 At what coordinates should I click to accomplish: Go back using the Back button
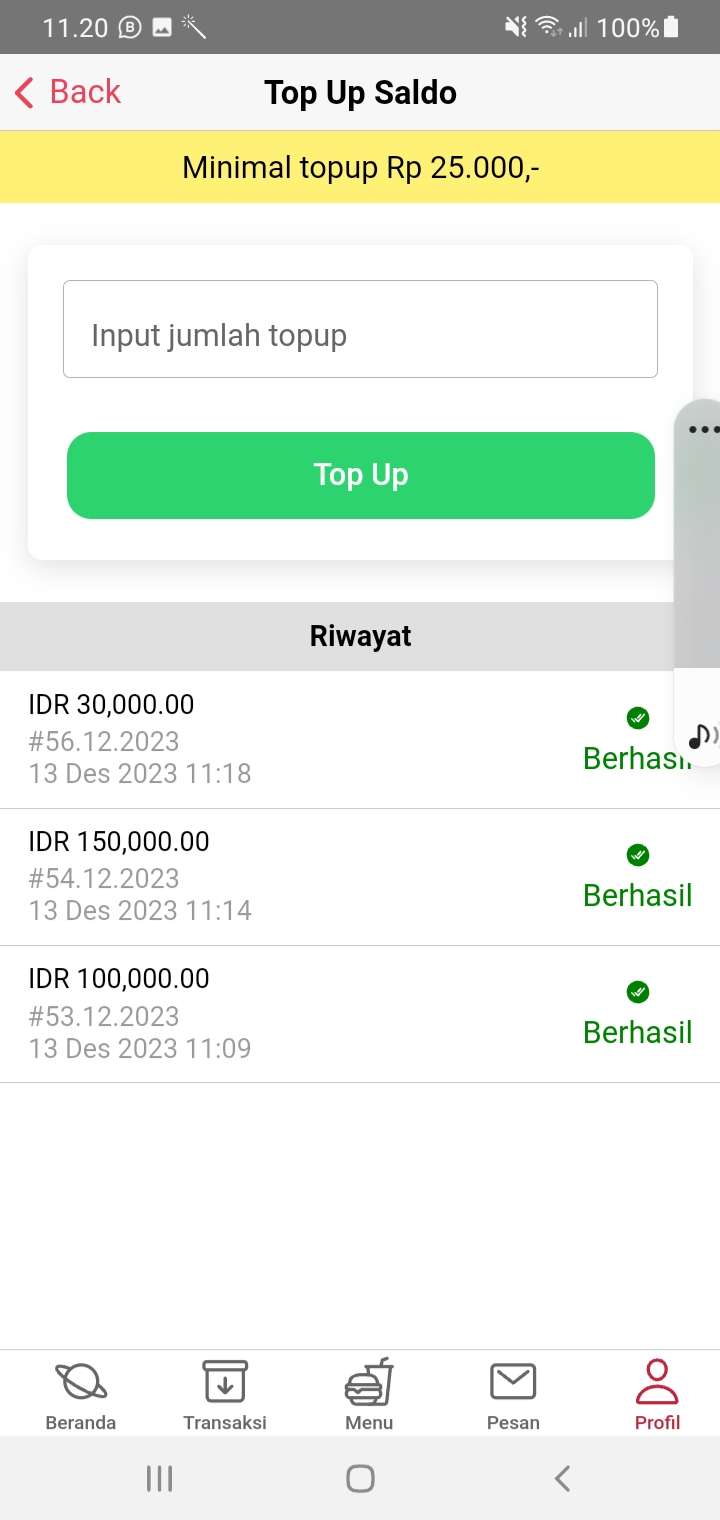[68, 92]
